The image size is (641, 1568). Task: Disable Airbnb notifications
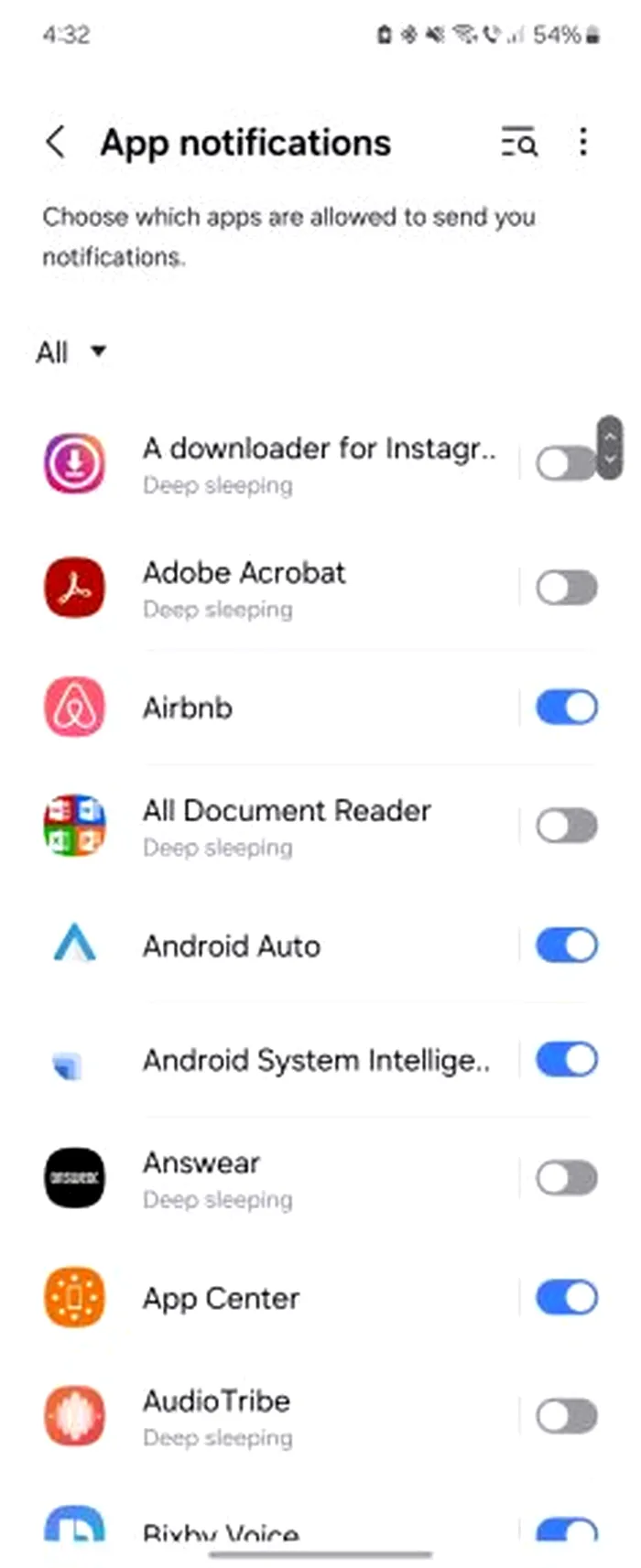pyautogui.click(x=566, y=708)
